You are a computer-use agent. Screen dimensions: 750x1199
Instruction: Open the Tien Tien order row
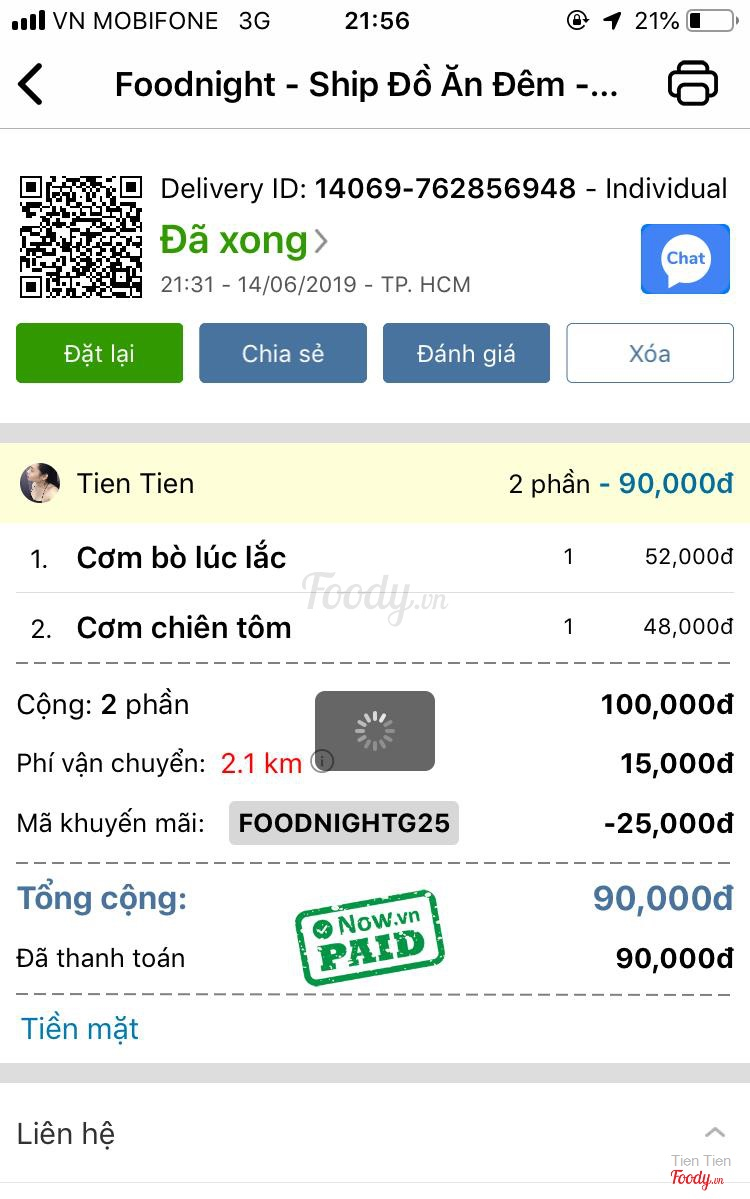[375, 484]
